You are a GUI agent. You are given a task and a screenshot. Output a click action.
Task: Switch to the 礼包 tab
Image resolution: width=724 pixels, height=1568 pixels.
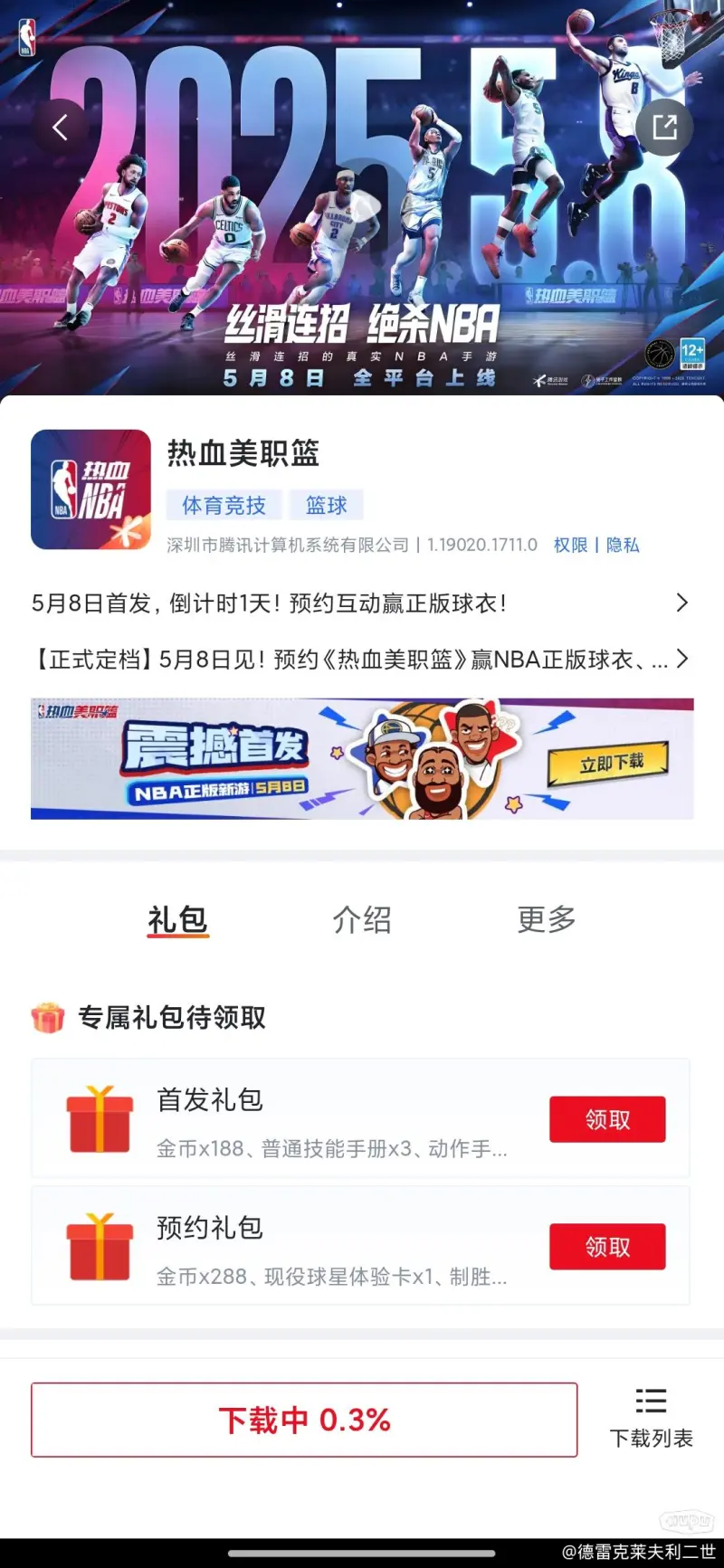click(177, 919)
